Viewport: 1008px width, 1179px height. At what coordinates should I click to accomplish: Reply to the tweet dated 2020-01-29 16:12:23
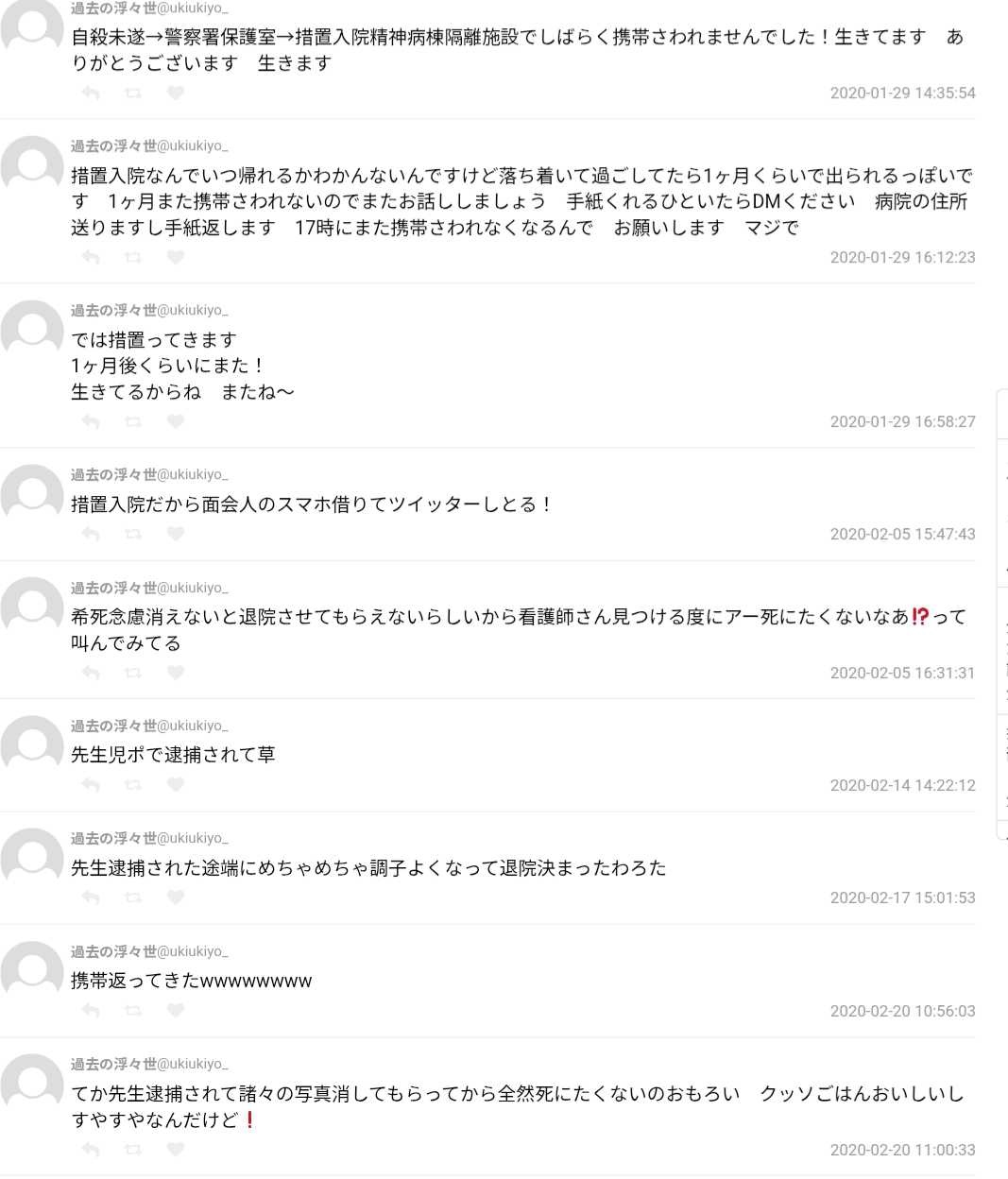(91, 257)
